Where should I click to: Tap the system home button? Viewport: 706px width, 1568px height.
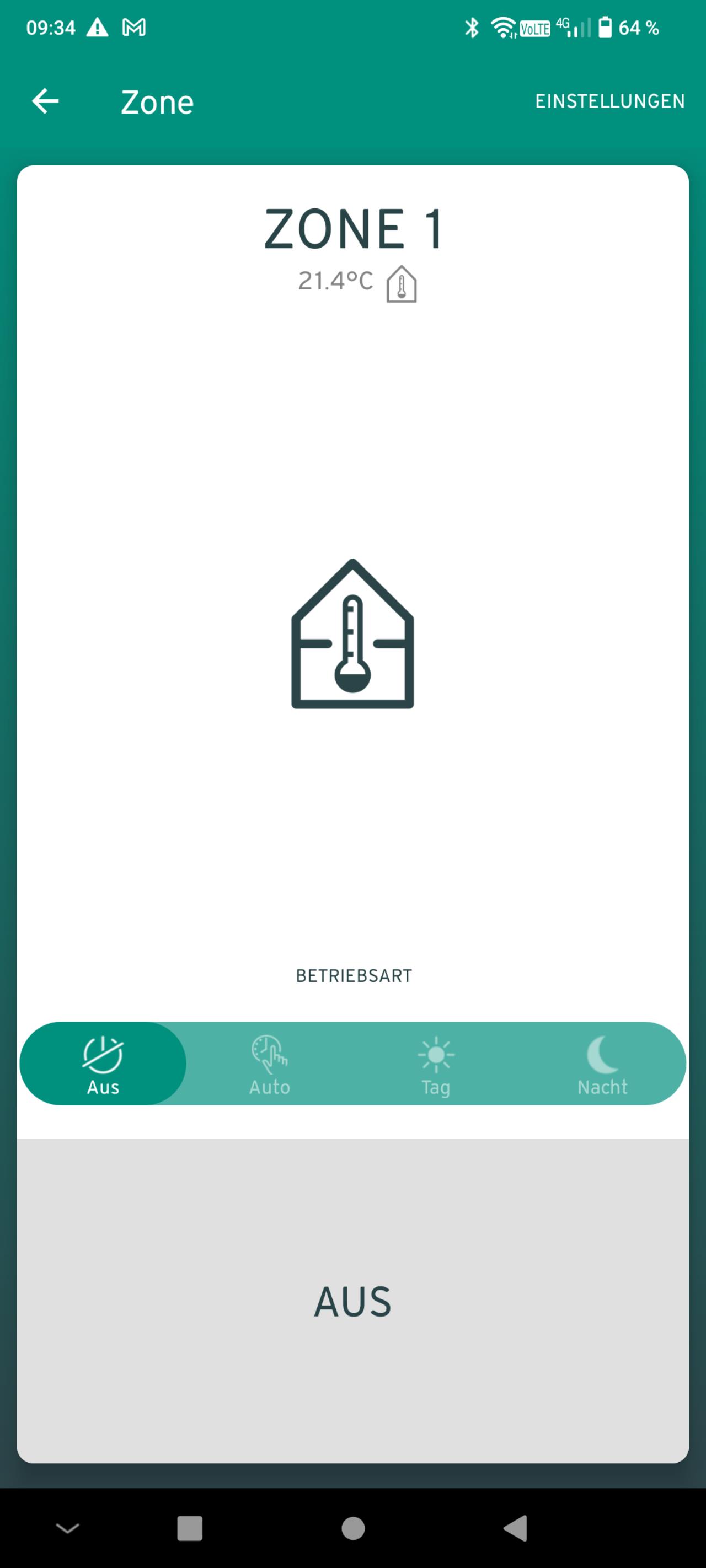[354, 1528]
